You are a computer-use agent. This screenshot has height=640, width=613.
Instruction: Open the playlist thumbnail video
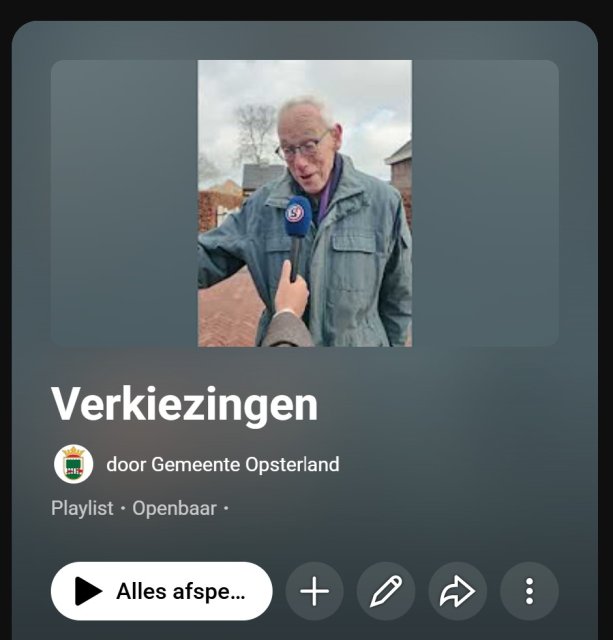coord(304,203)
